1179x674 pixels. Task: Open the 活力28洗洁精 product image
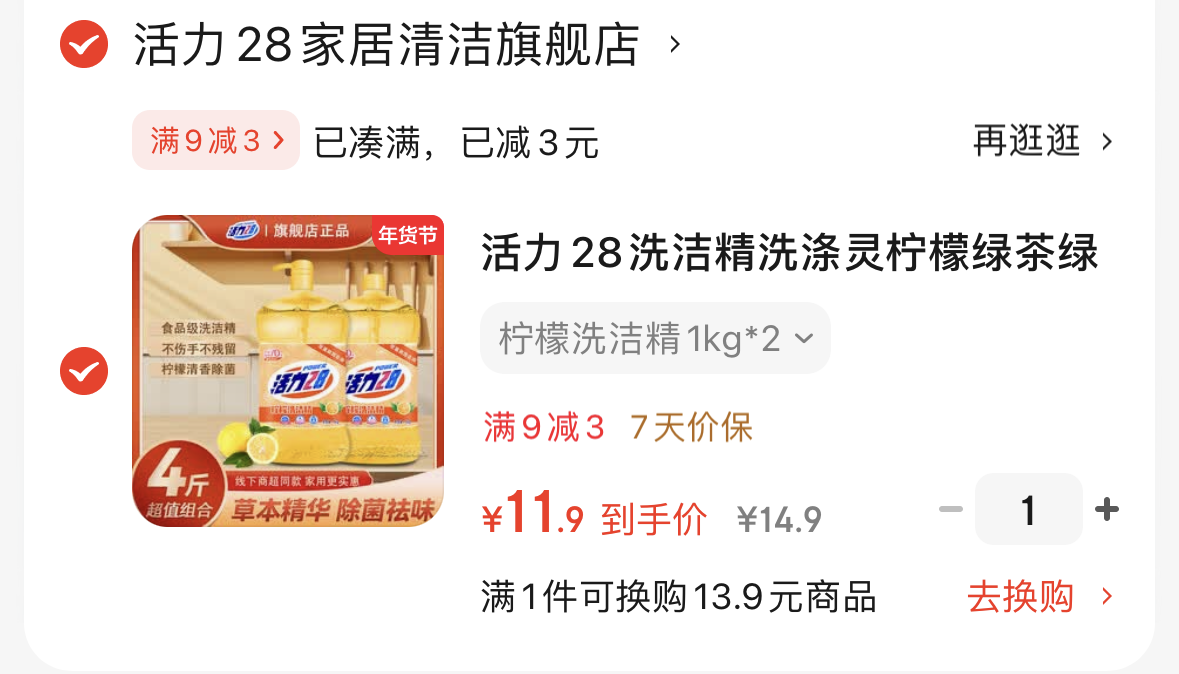point(288,371)
